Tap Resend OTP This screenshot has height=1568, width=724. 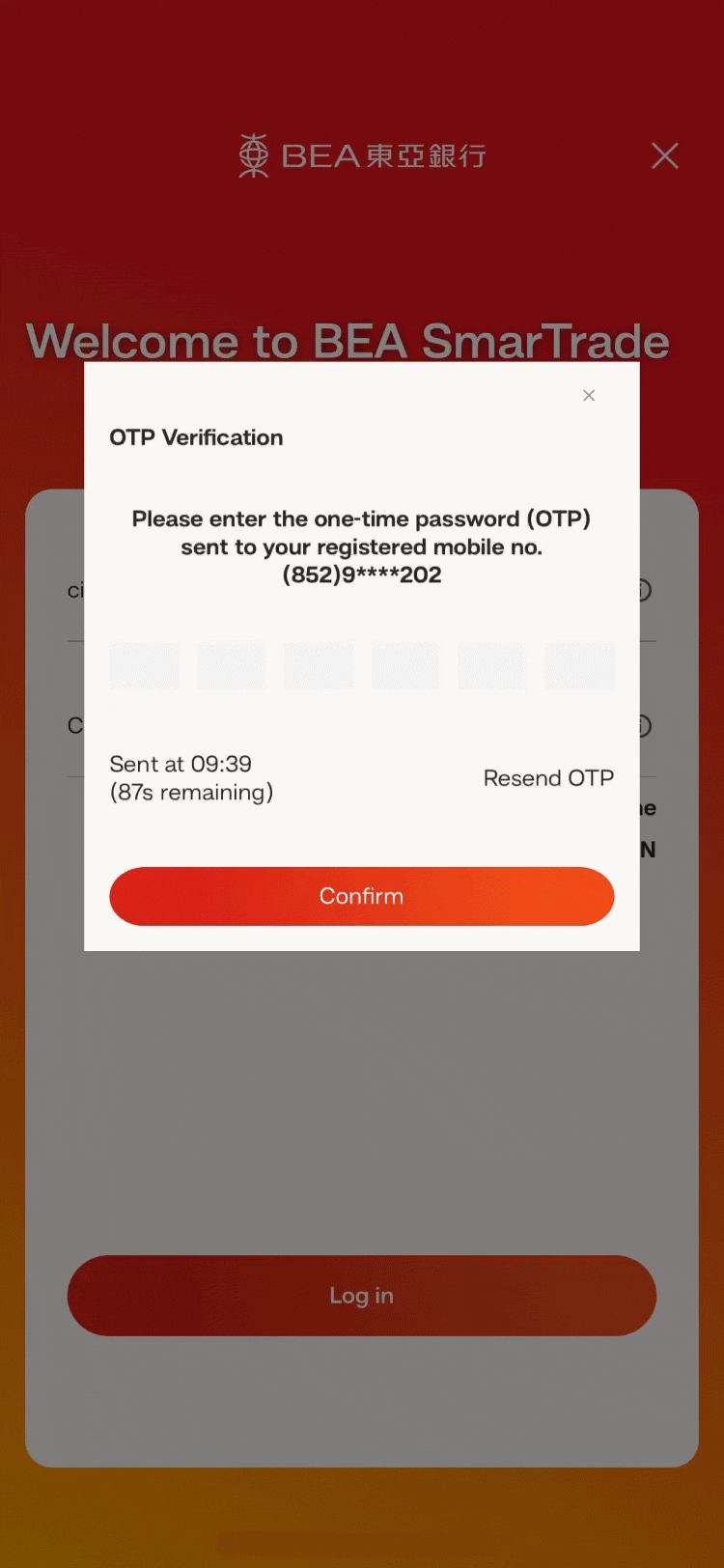pyautogui.click(x=548, y=778)
